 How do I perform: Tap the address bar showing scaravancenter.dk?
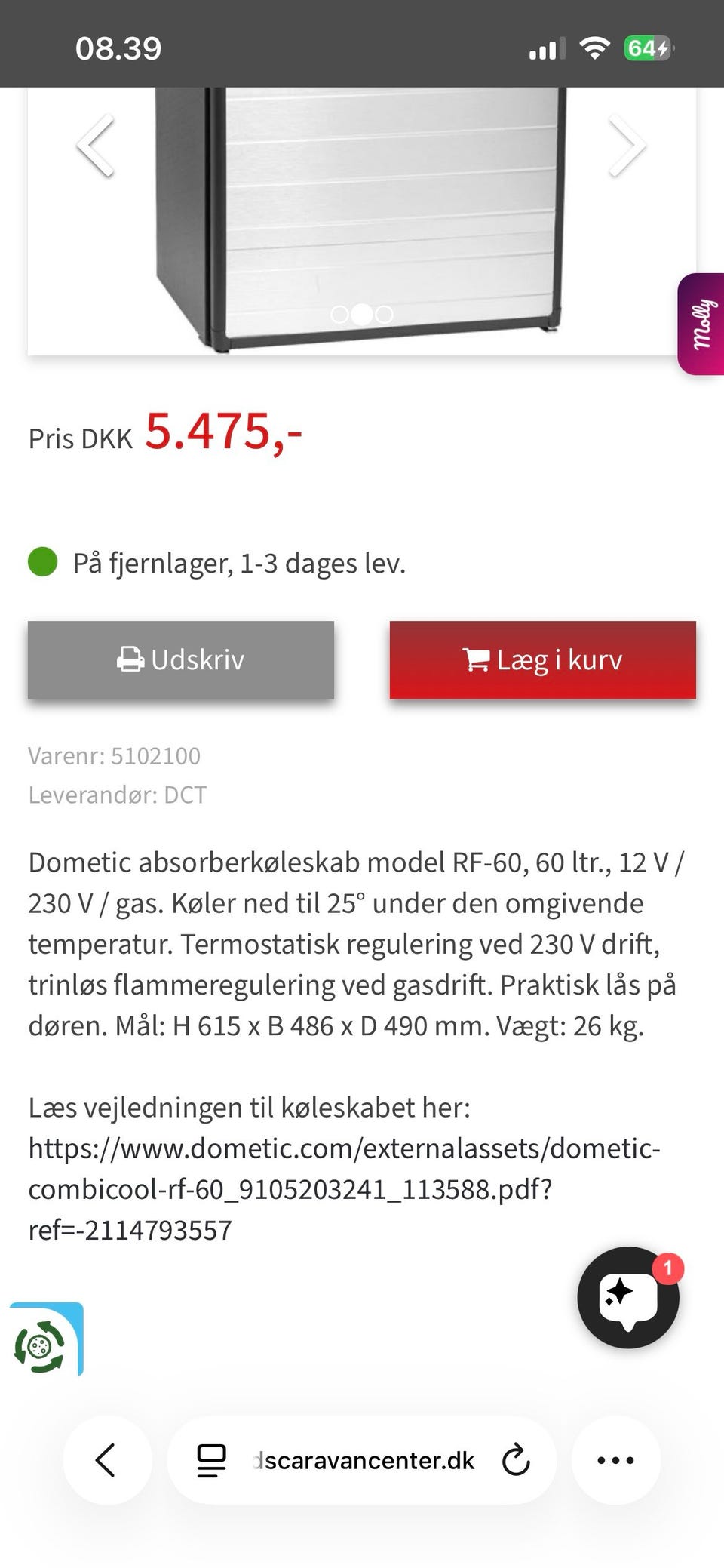(362, 1459)
